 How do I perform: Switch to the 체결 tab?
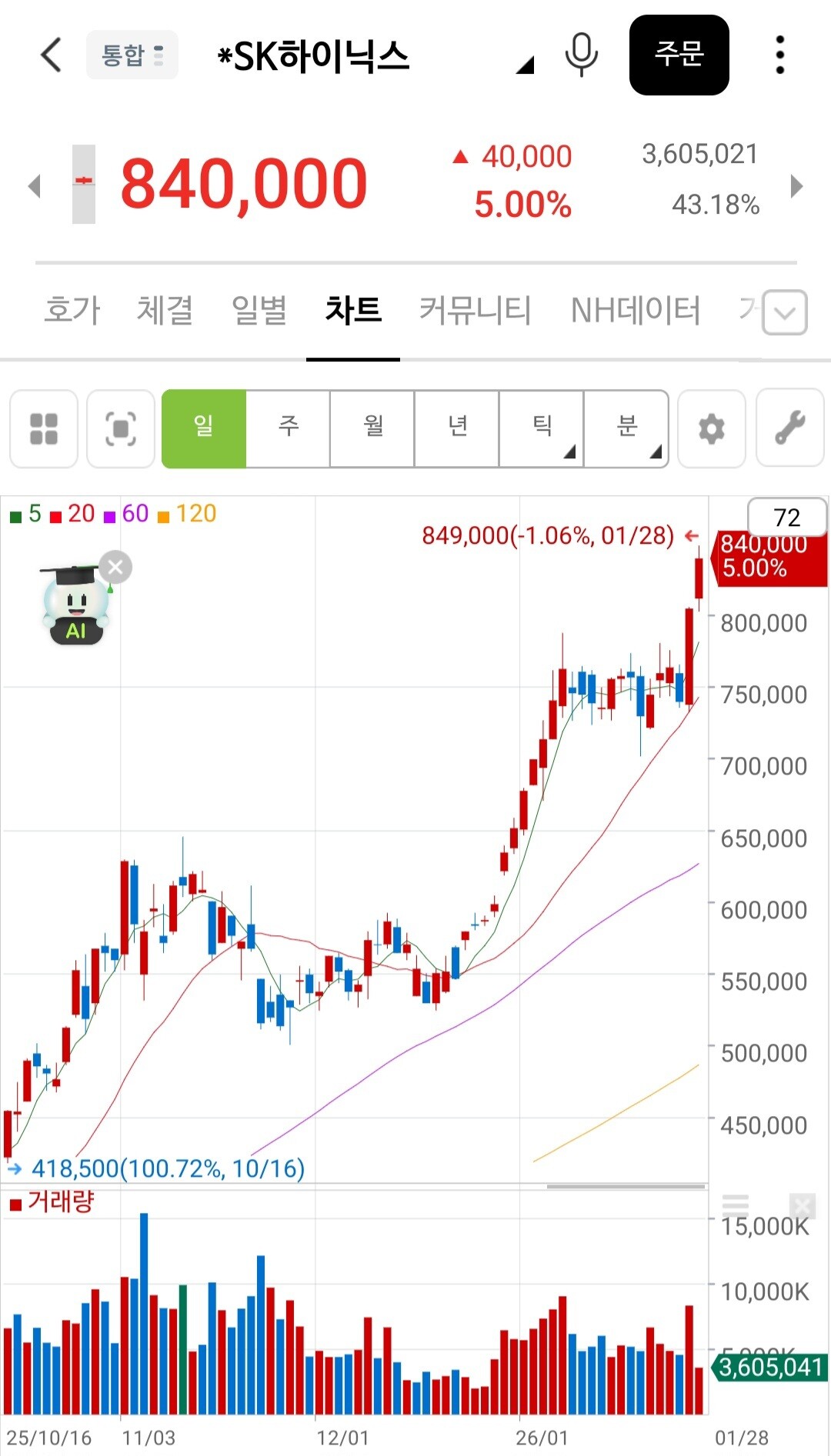pos(165,311)
